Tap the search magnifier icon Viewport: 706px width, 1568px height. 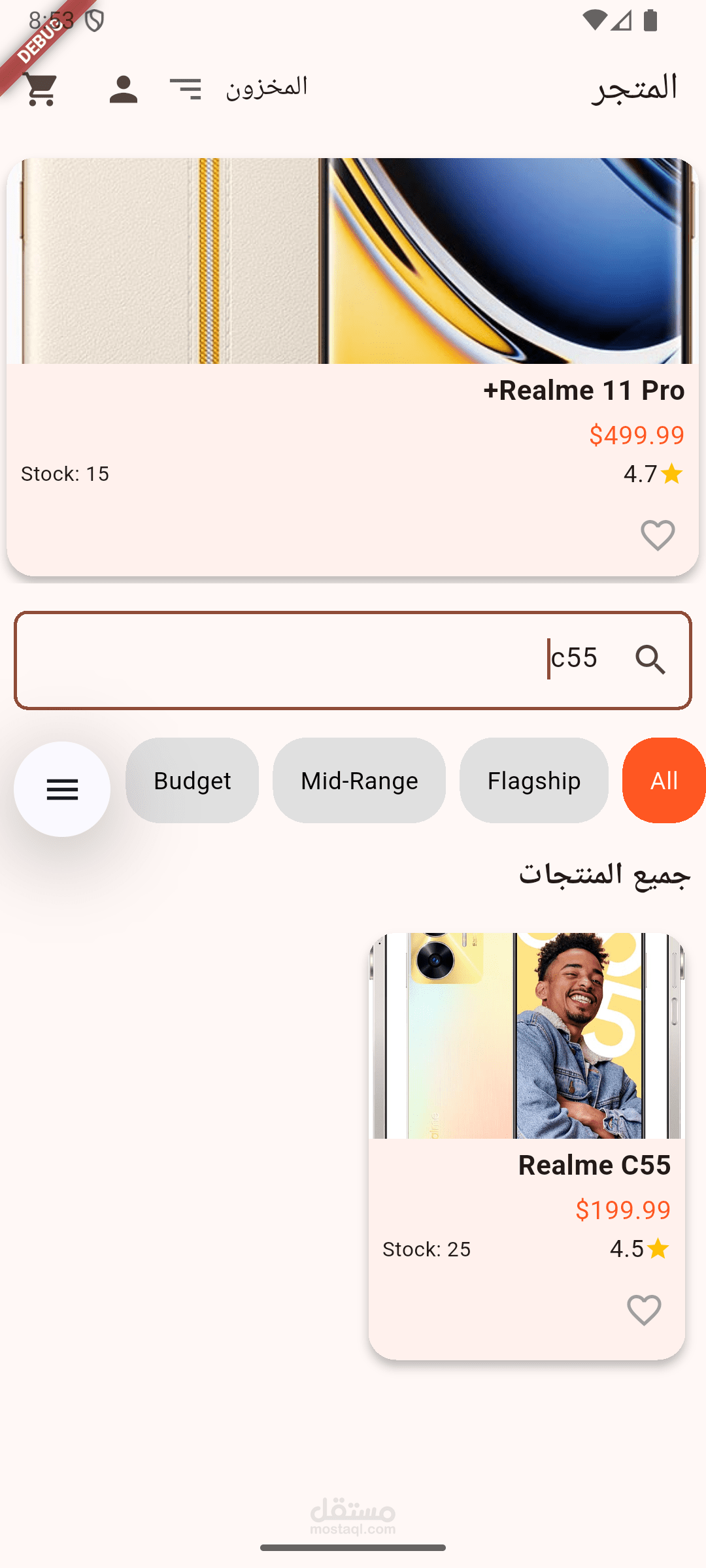point(650,660)
